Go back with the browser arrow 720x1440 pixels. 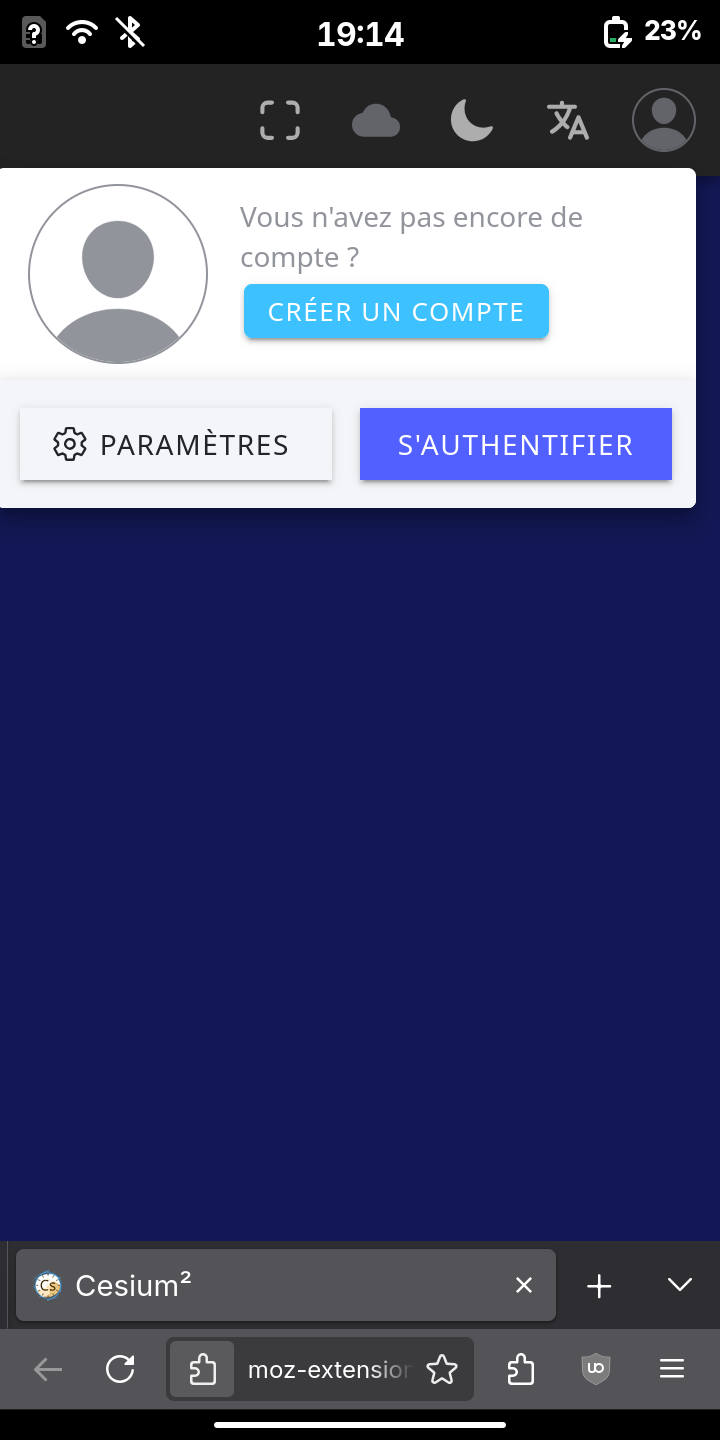tap(48, 1369)
